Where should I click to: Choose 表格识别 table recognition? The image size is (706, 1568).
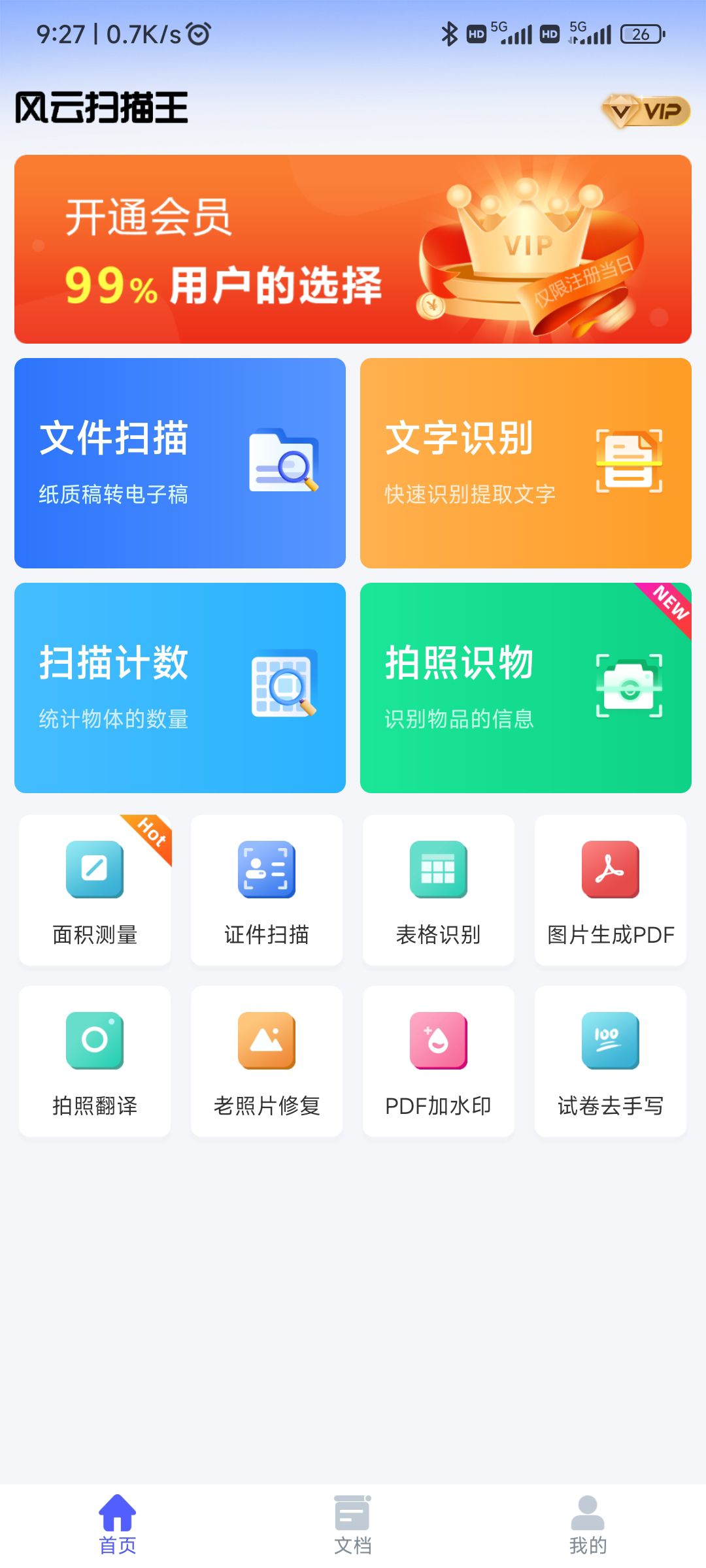pyautogui.click(x=439, y=890)
